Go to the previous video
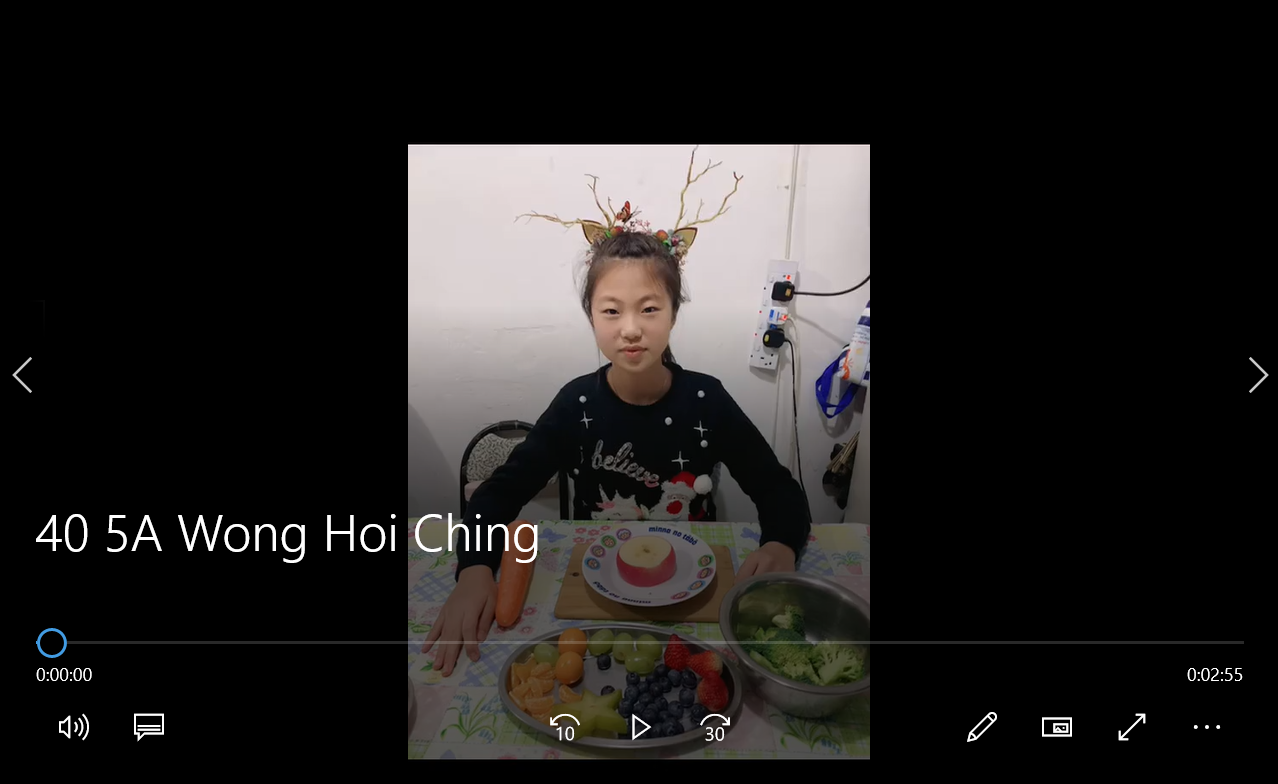Viewport: 1278px width, 784px height. (23, 375)
